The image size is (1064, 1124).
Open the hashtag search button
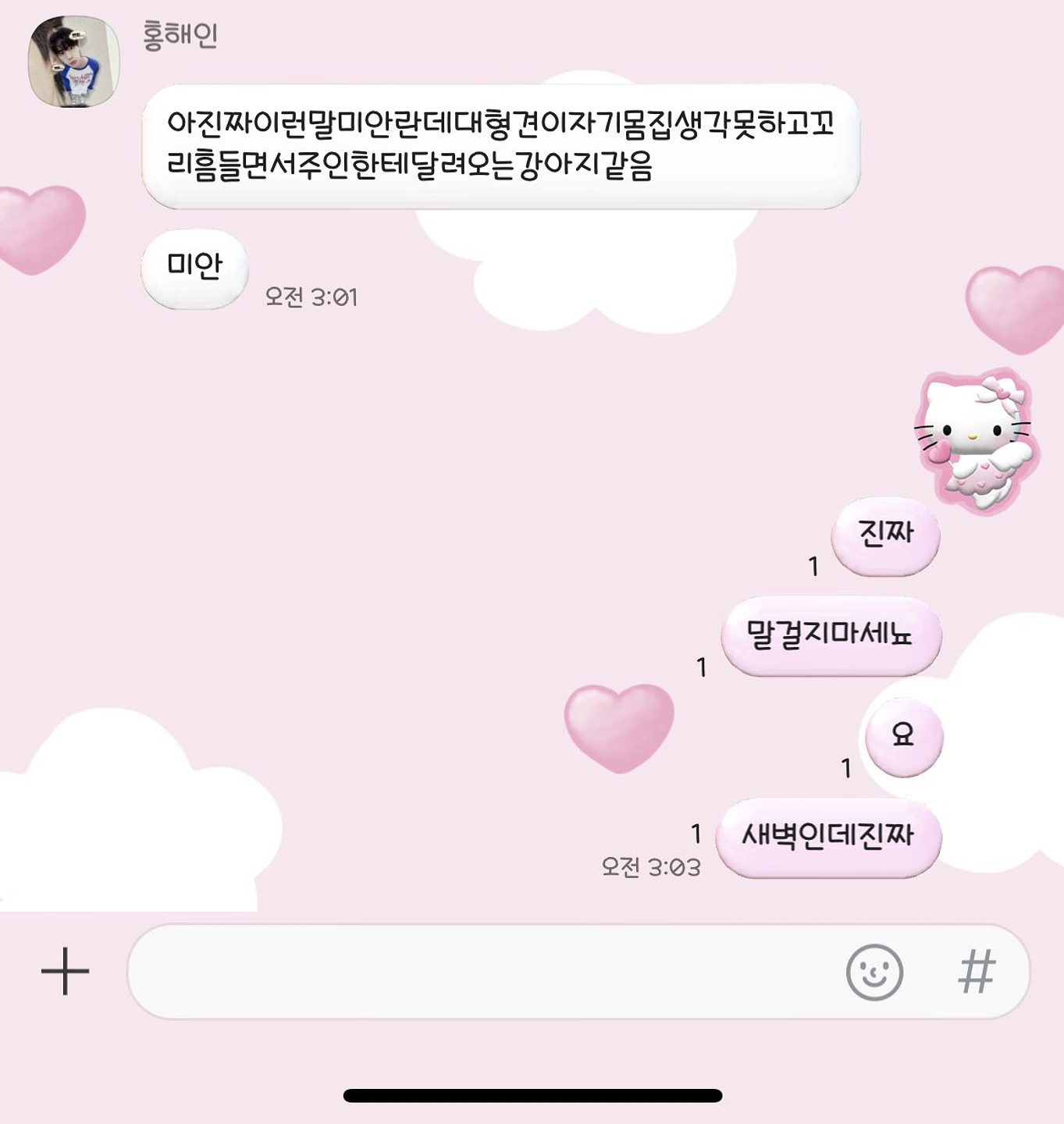point(977,972)
